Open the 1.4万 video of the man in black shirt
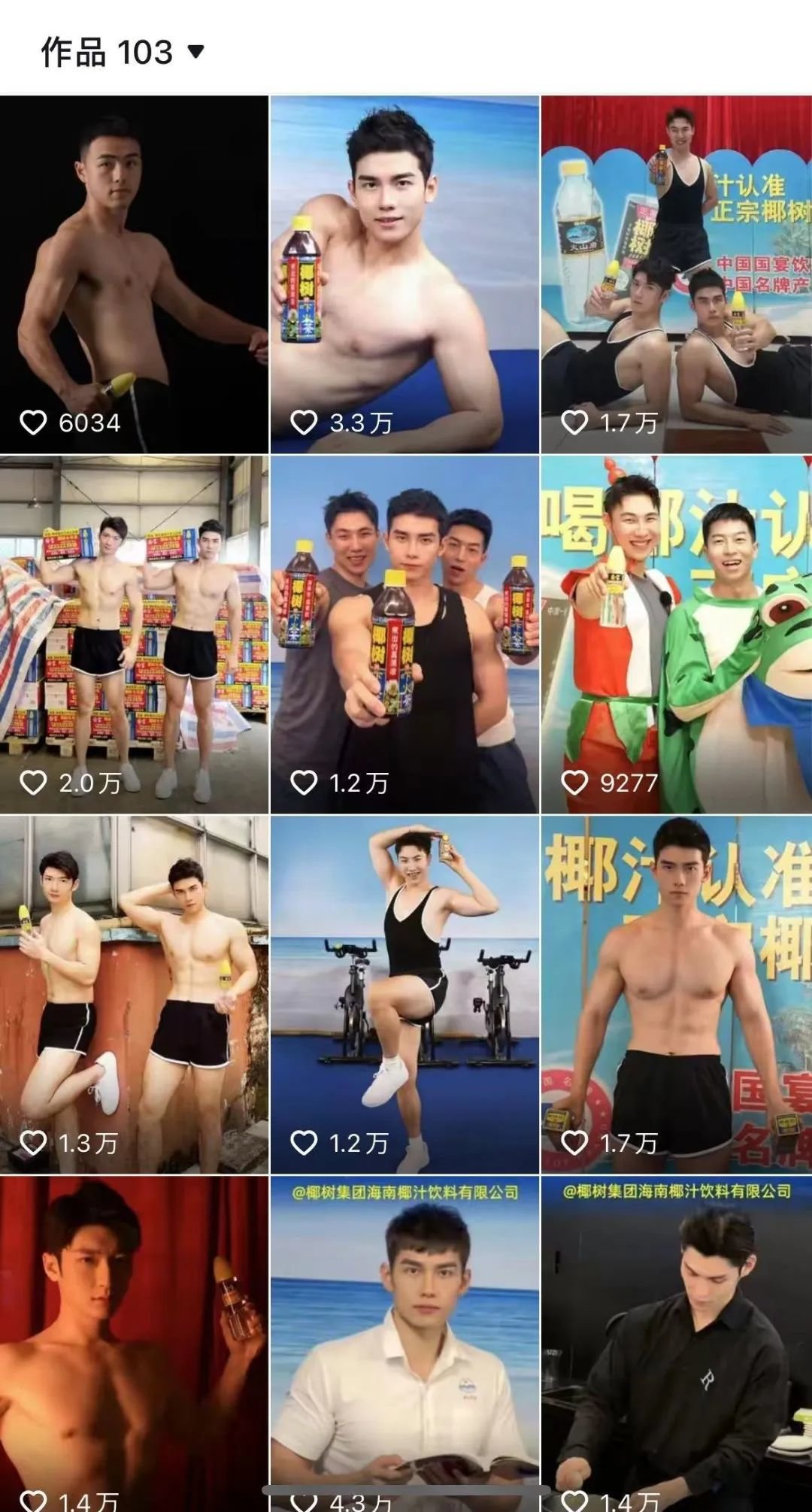This screenshot has width=812, height=1512. 676,1342
